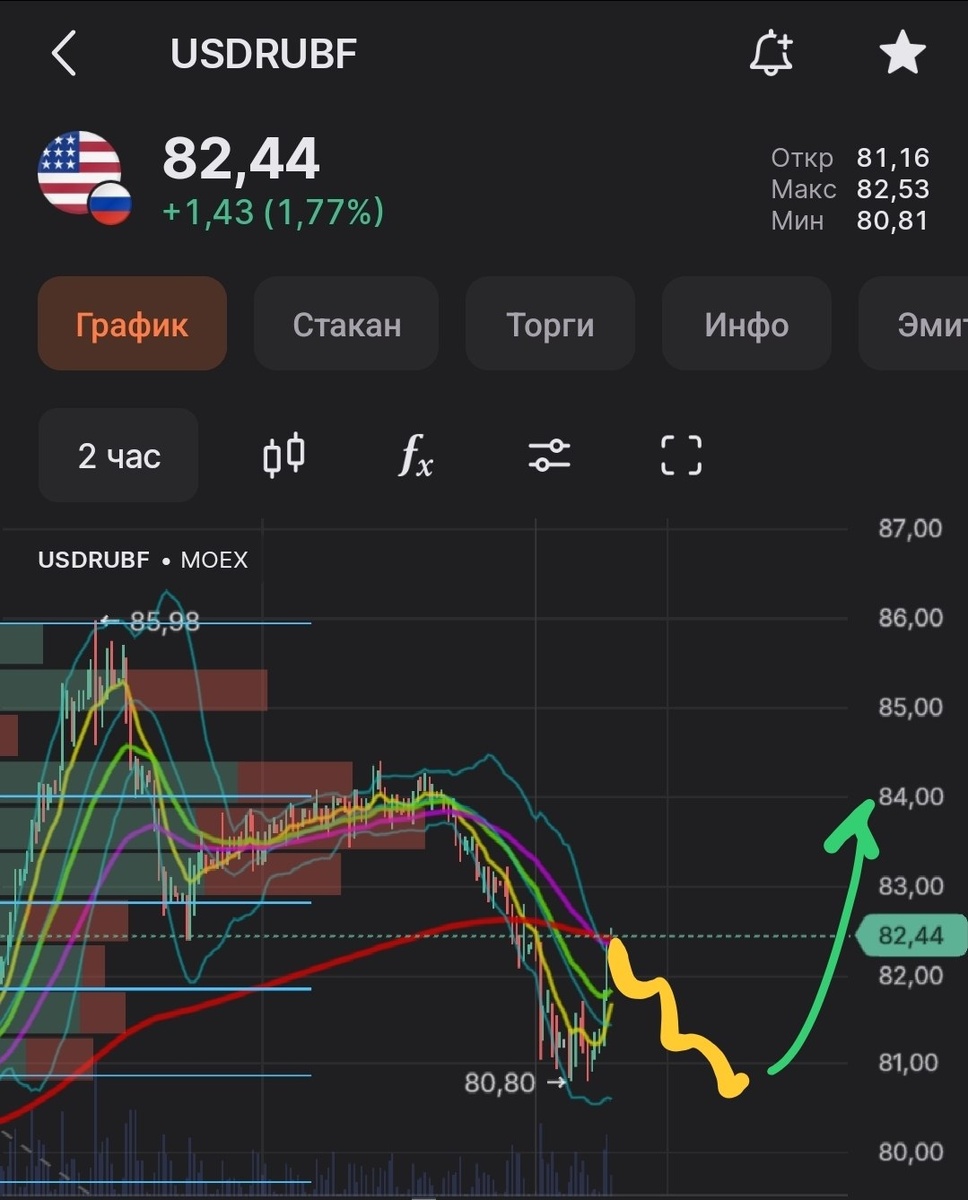Add a price alert with the bell icon
The height and width of the screenshot is (1200, 968).
pyautogui.click(x=771, y=53)
